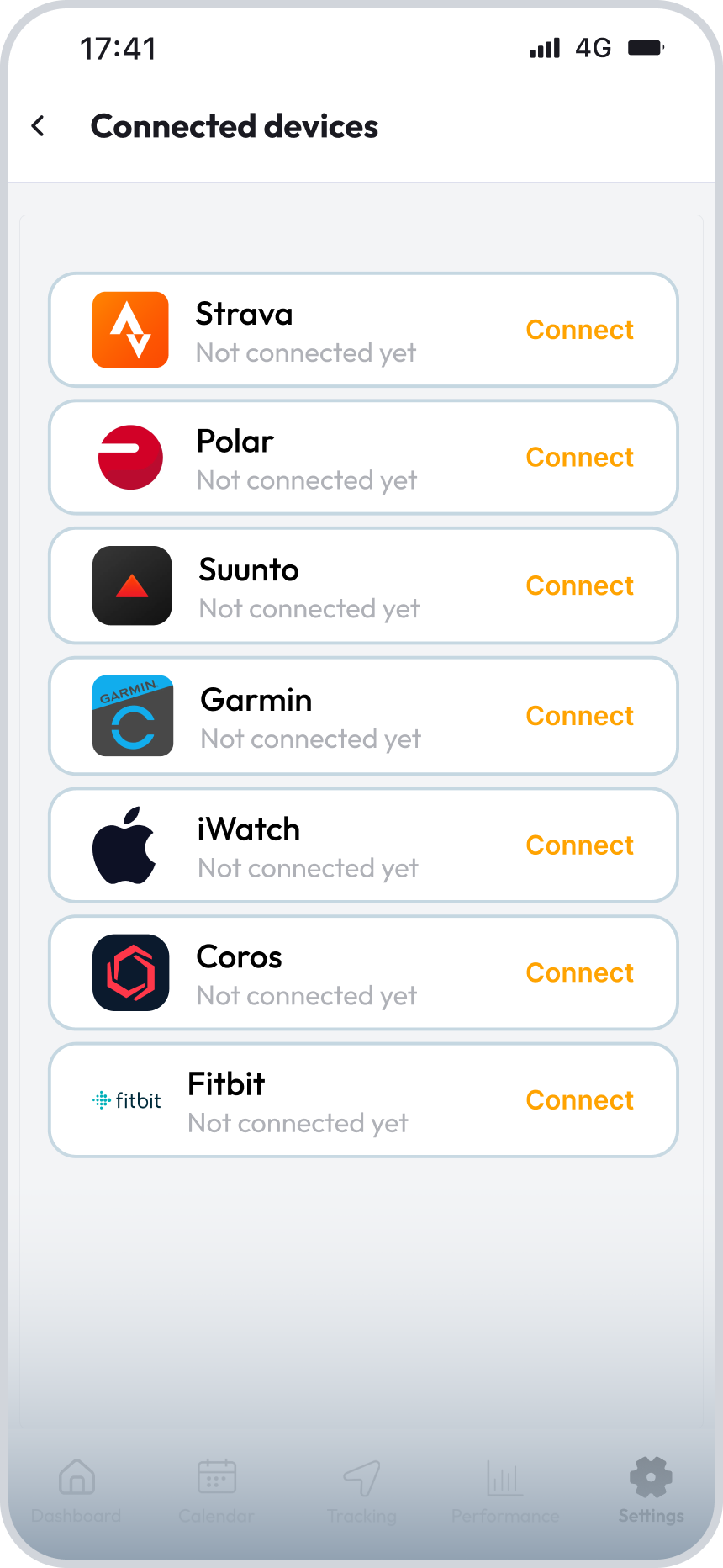Connect the Strava account
This screenshot has height=1568, width=723.
click(x=579, y=330)
